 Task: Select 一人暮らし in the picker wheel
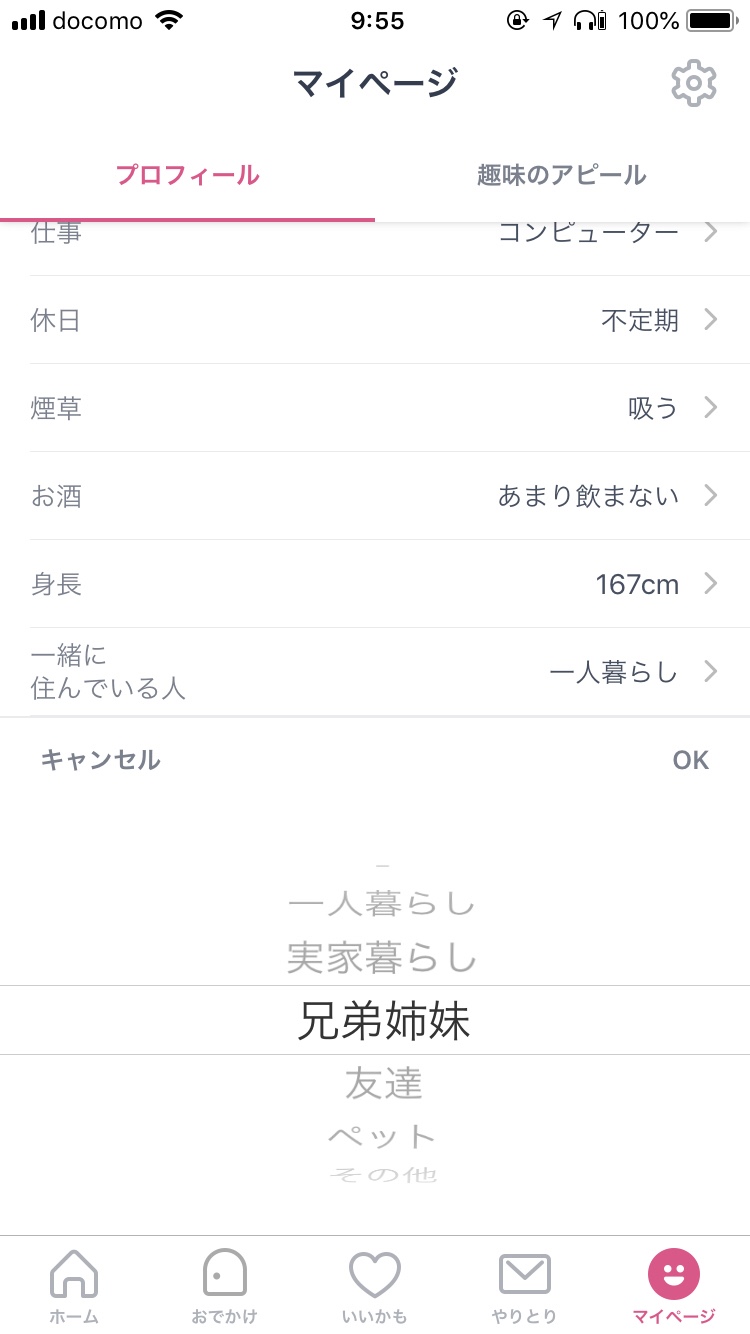[x=382, y=904]
